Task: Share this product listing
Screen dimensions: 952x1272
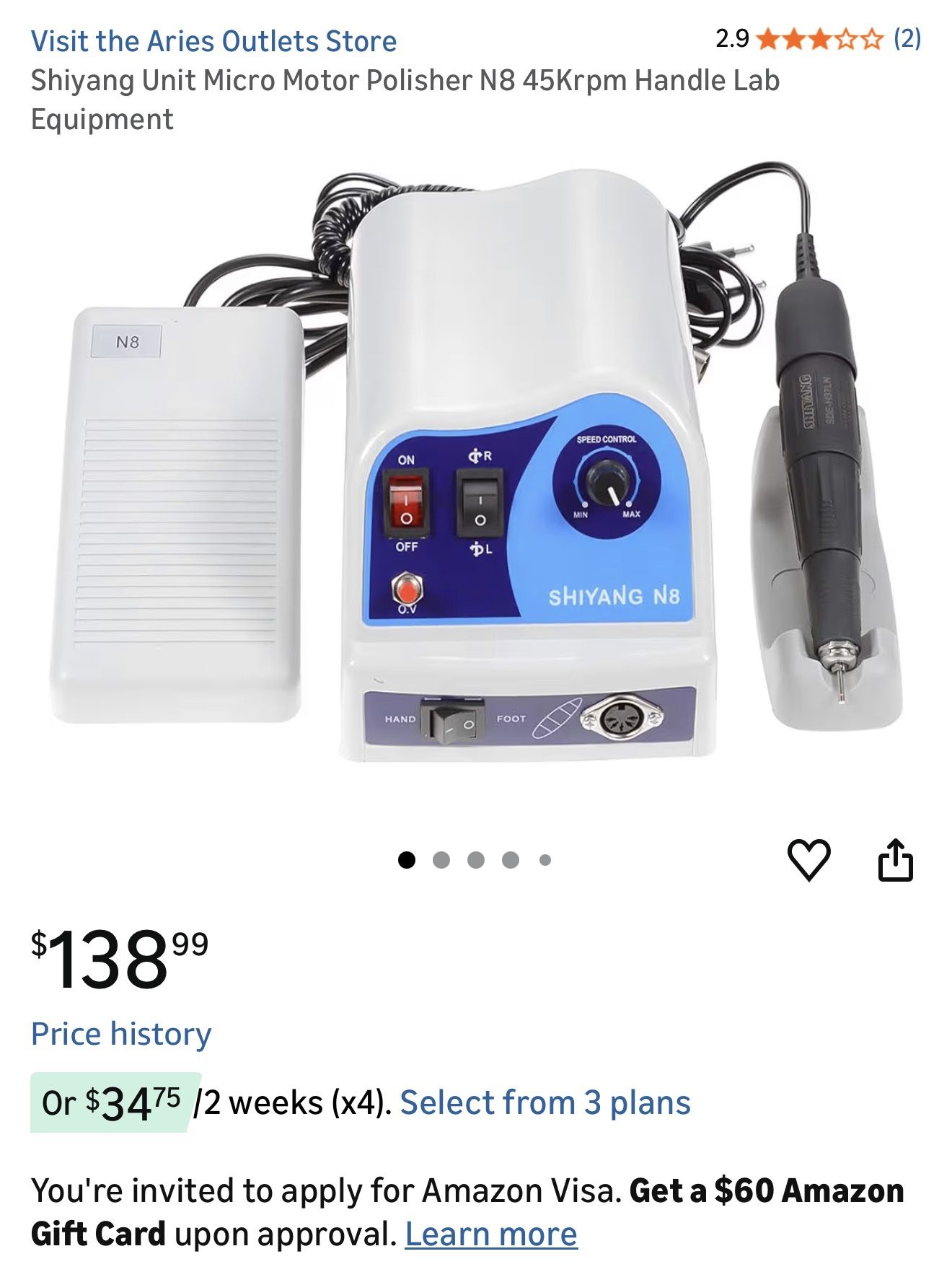Action: (x=895, y=859)
